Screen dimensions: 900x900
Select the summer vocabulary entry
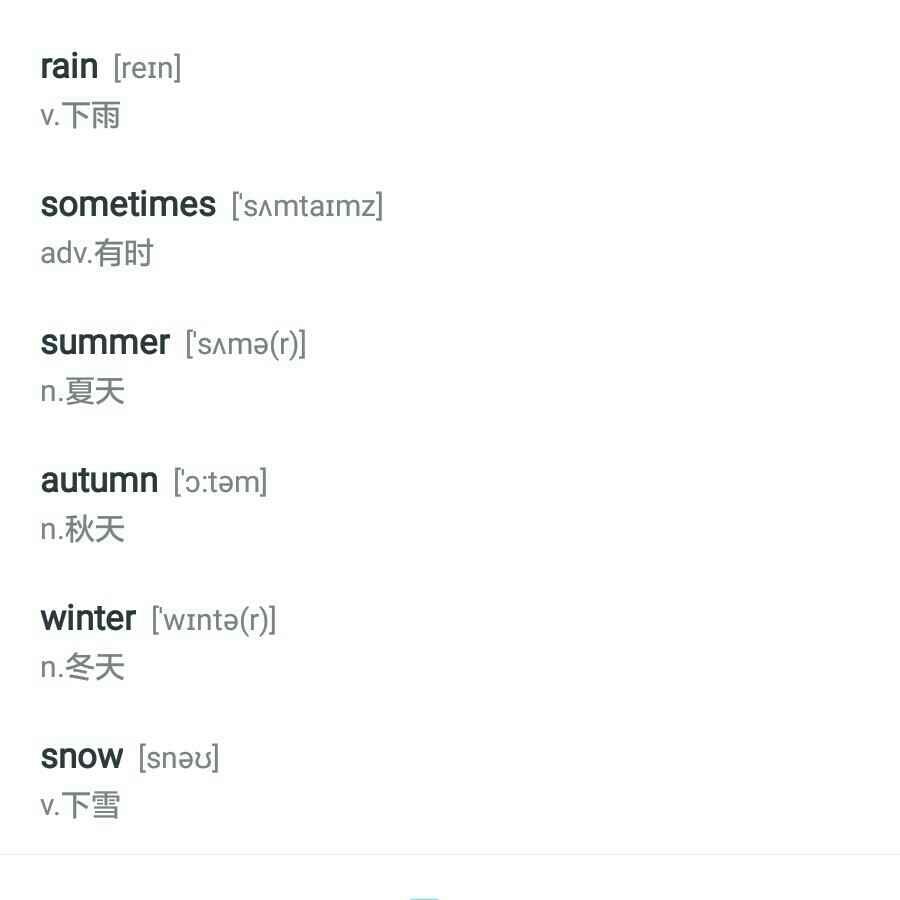click(x=105, y=343)
